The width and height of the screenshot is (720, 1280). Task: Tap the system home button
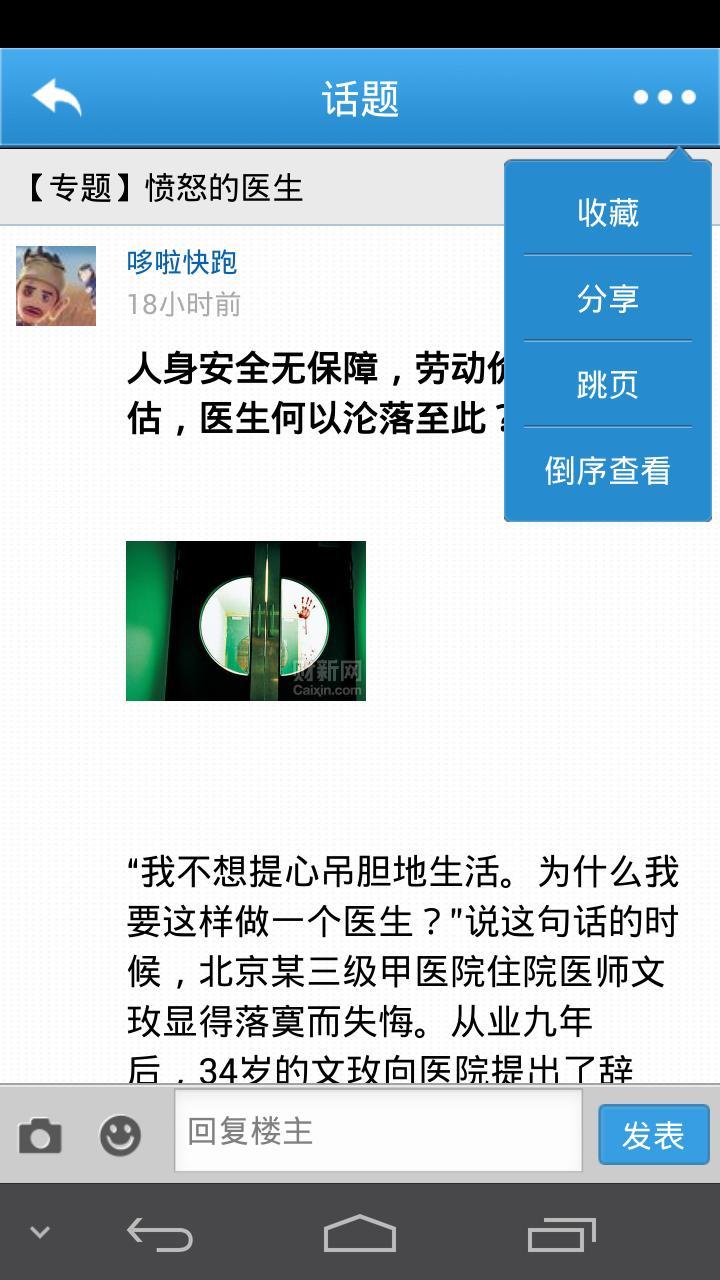(360, 1234)
